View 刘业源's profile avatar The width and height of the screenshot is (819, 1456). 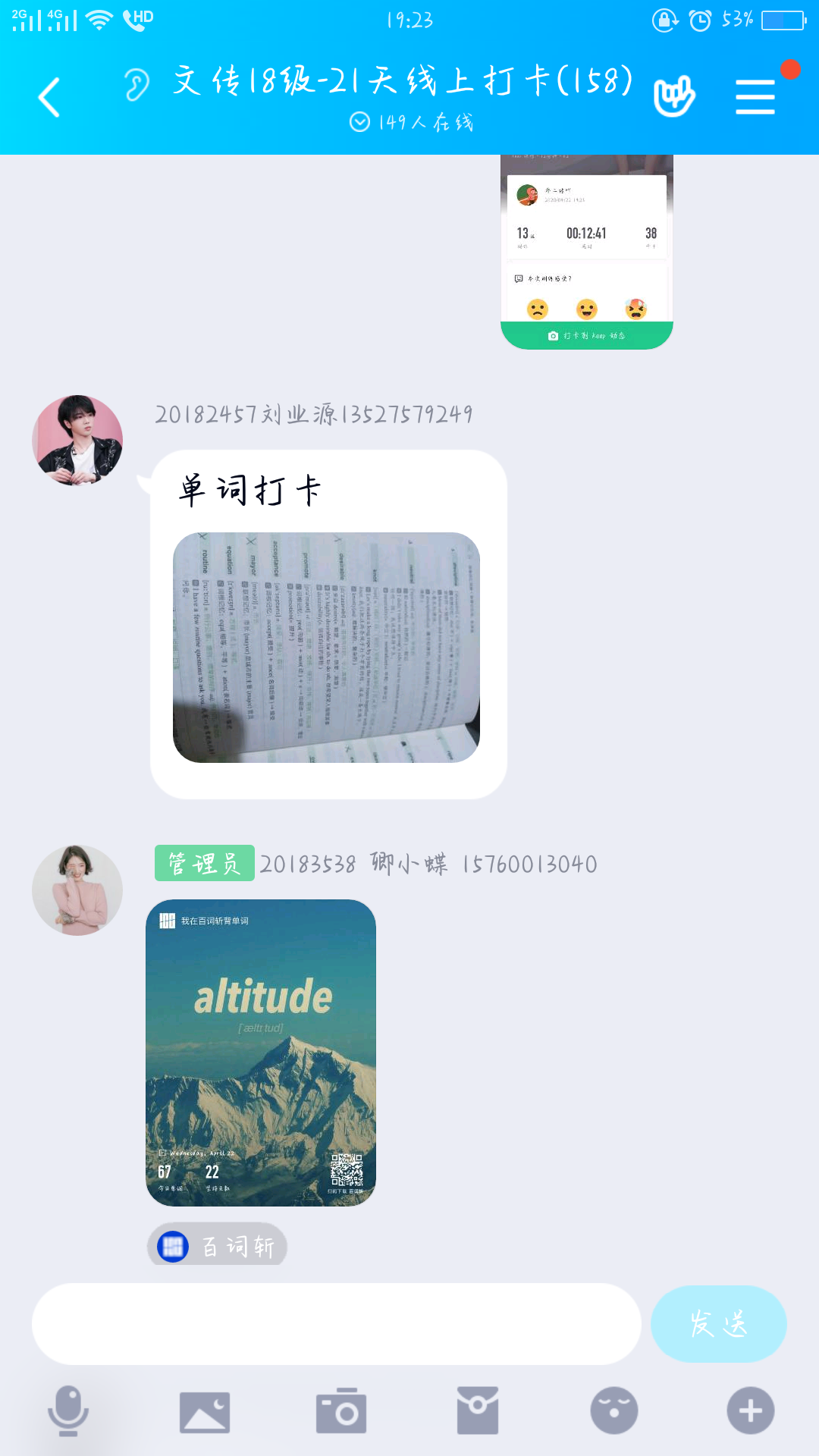[x=77, y=440]
